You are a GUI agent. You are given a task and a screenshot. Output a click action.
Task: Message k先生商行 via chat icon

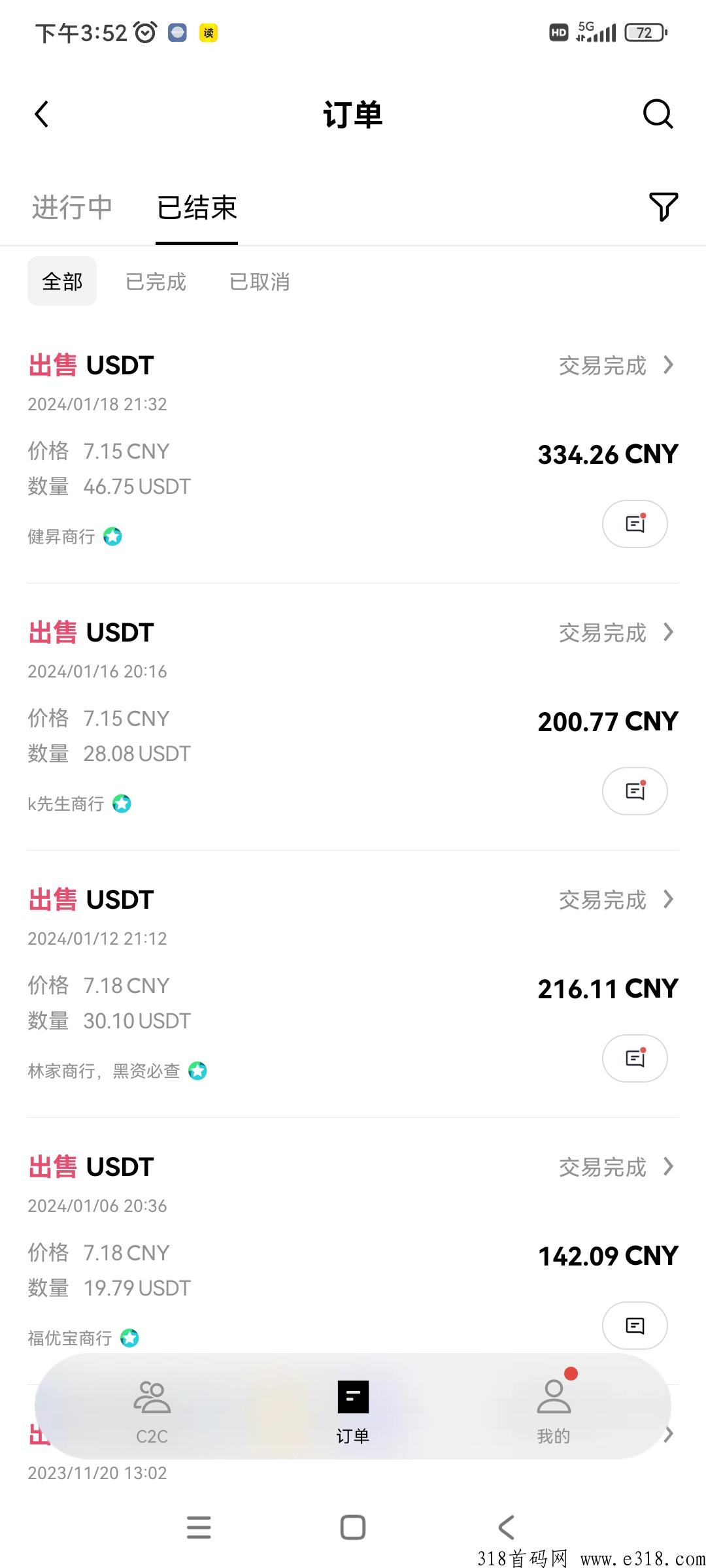coord(635,791)
